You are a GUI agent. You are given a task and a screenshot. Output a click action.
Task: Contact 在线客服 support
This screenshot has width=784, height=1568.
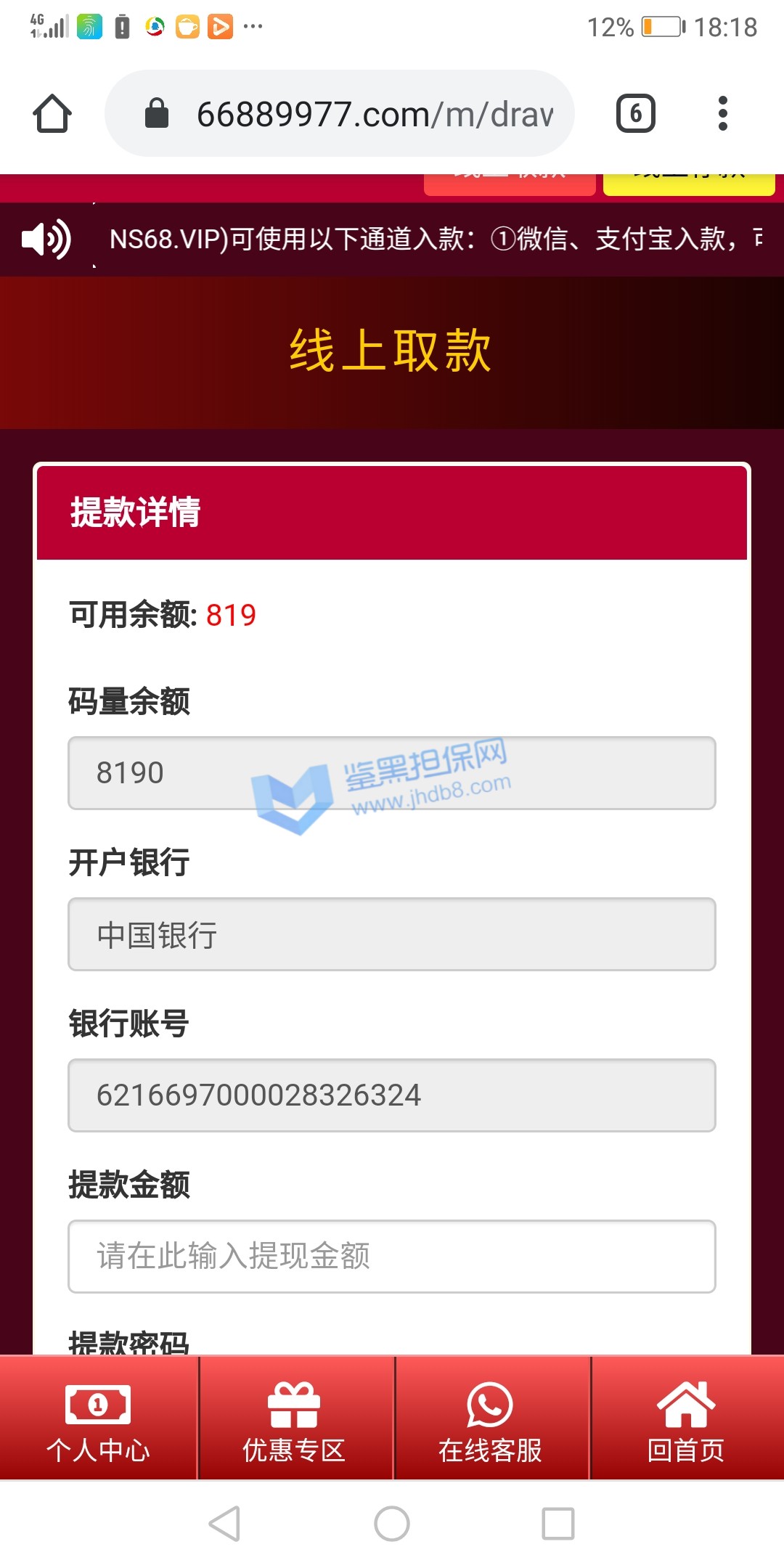point(490,1421)
